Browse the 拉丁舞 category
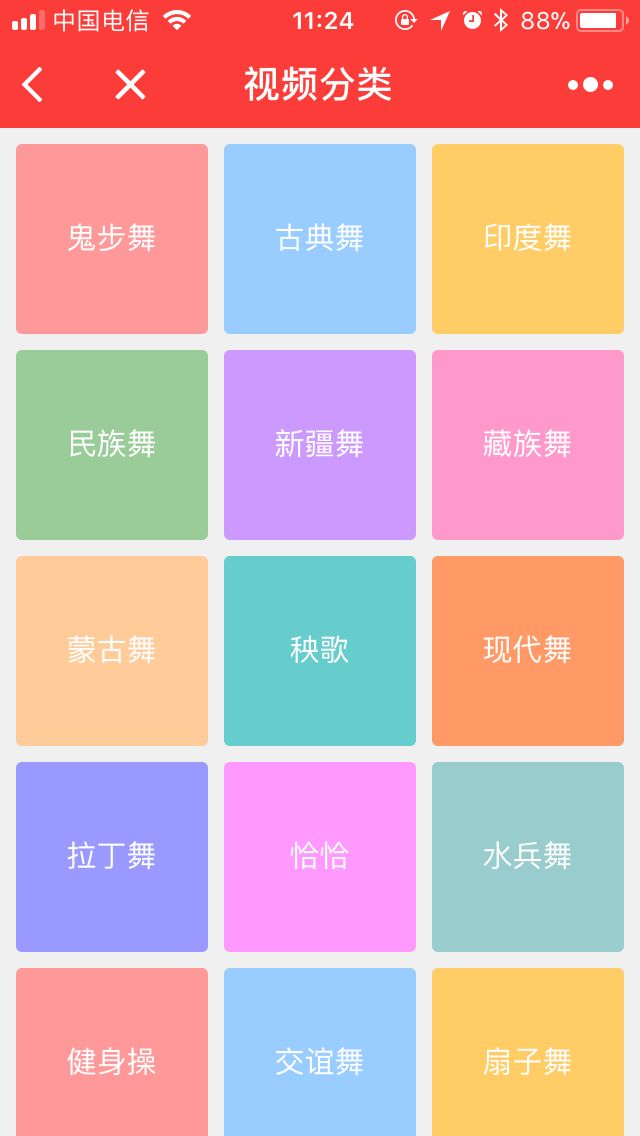Viewport: 640px width, 1136px height. pyautogui.click(x=112, y=857)
